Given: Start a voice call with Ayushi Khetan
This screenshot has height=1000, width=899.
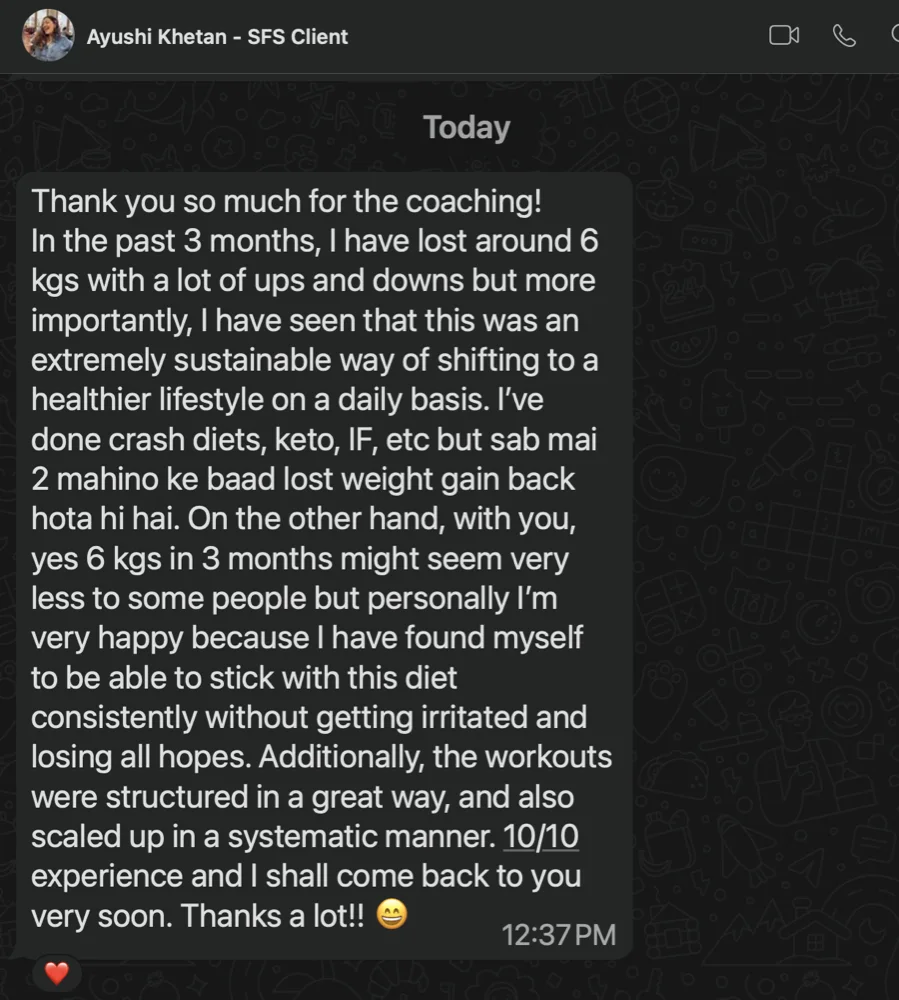Looking at the screenshot, I should (844, 36).
